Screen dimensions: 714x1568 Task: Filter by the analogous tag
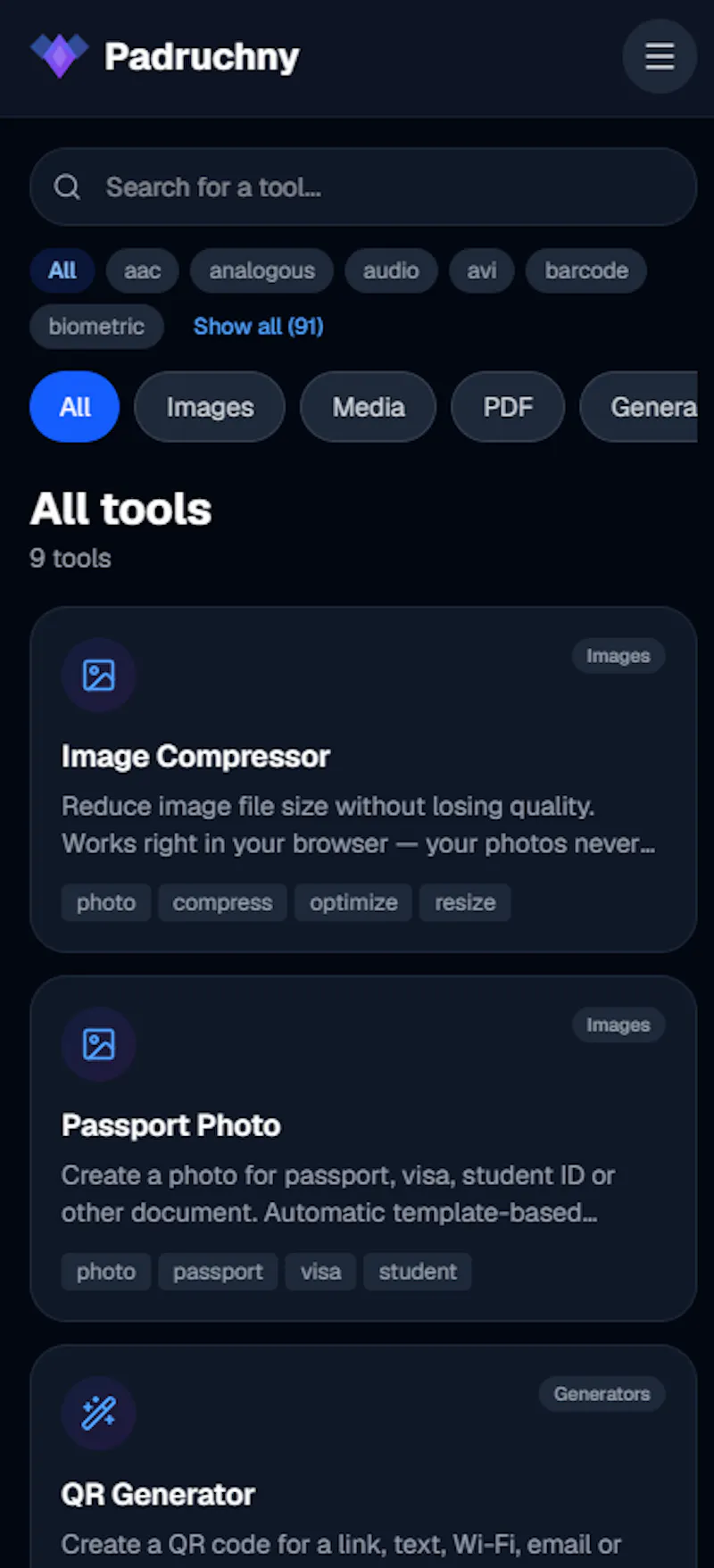coord(262,270)
